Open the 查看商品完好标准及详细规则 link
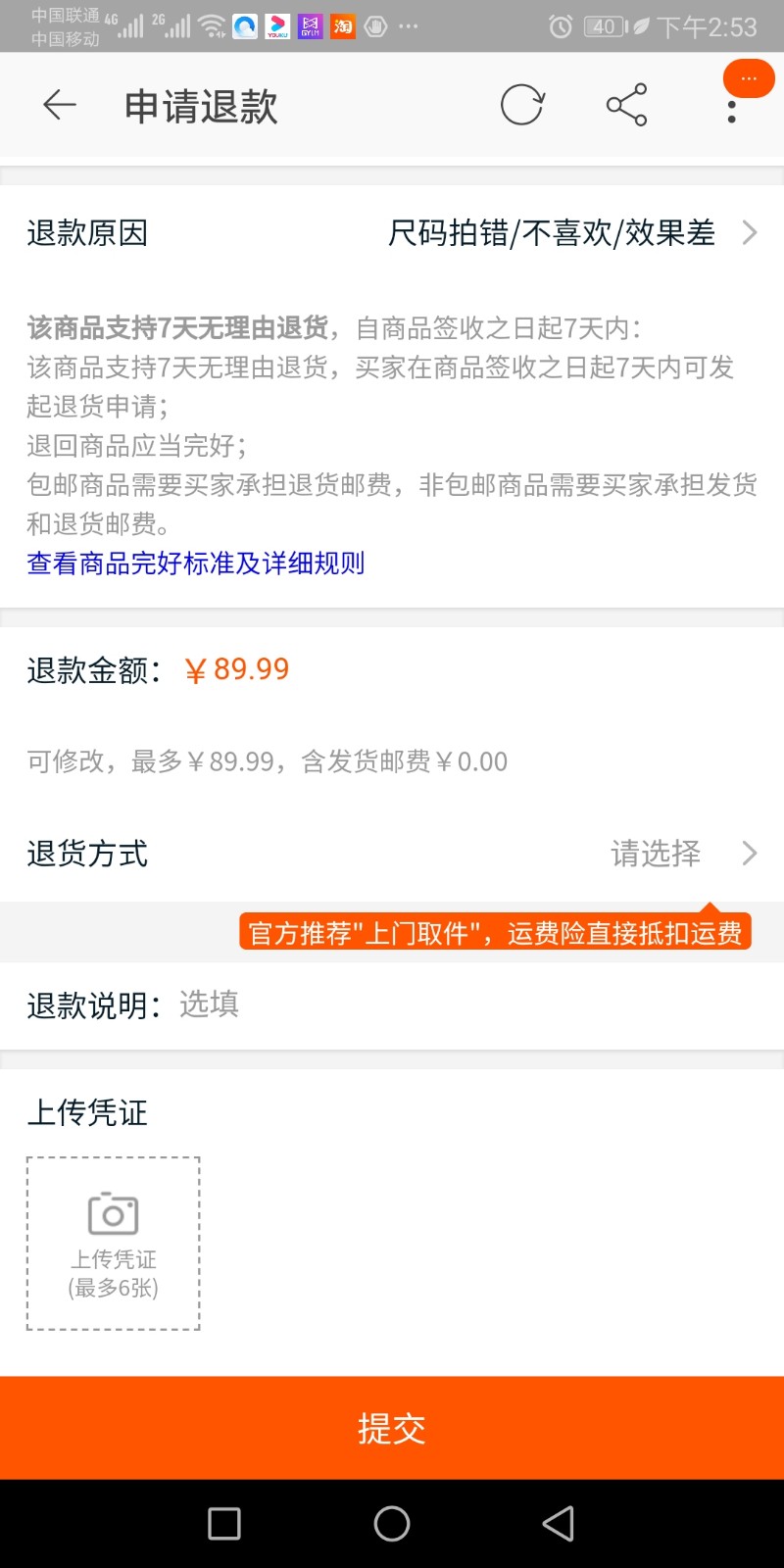Image resolution: width=784 pixels, height=1568 pixels. [196, 563]
